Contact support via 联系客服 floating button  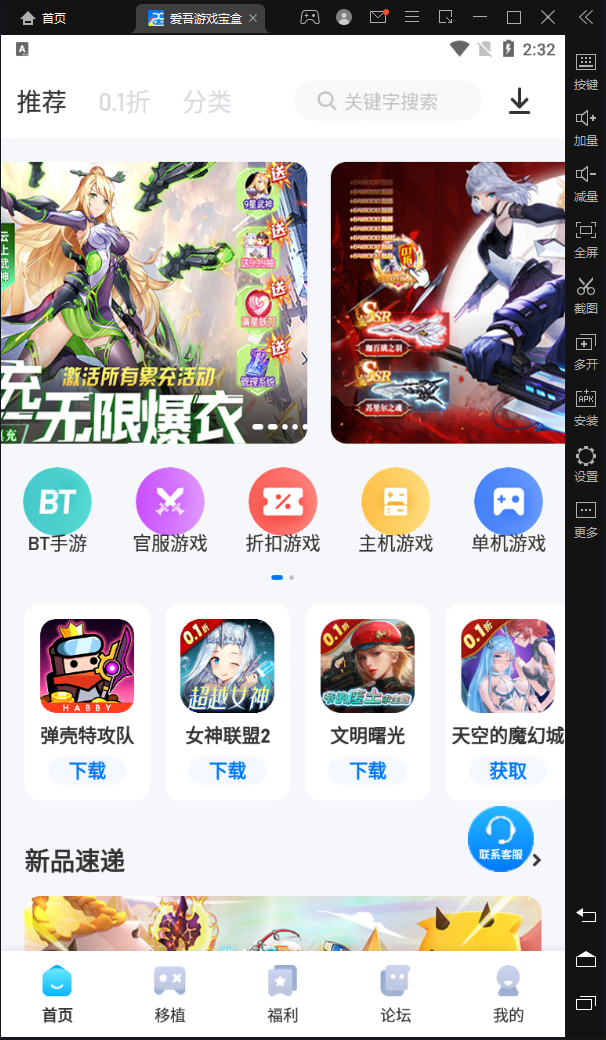click(501, 837)
